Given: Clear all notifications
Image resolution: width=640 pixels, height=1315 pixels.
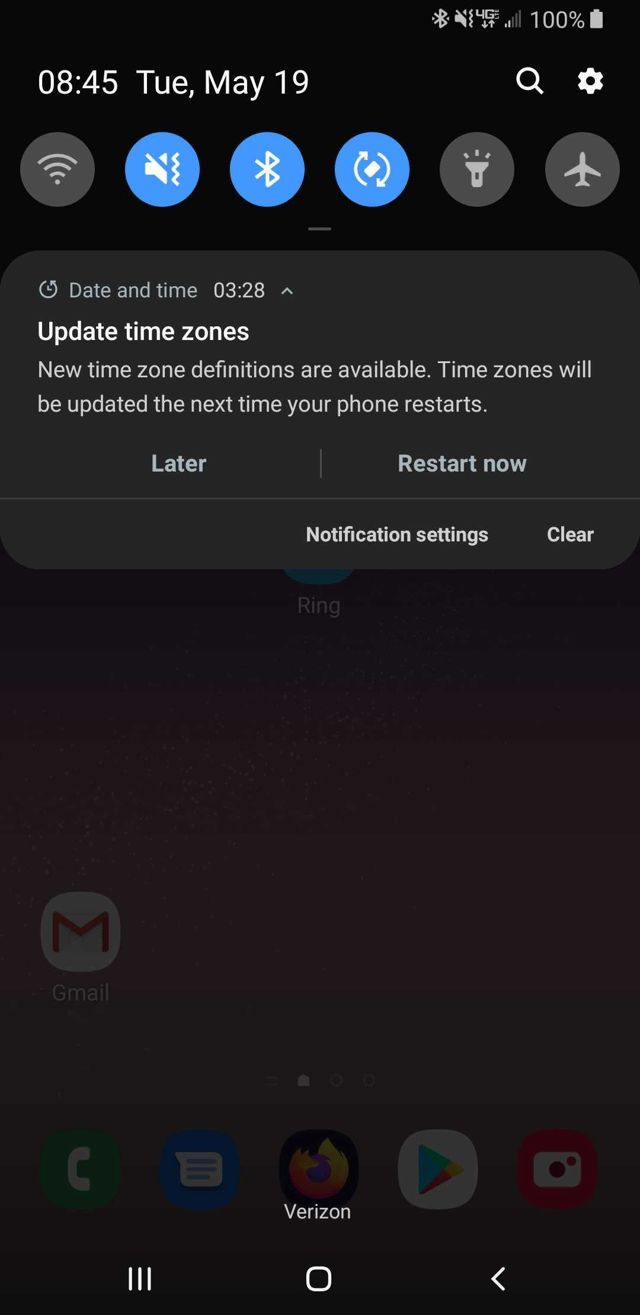Looking at the screenshot, I should (570, 534).
